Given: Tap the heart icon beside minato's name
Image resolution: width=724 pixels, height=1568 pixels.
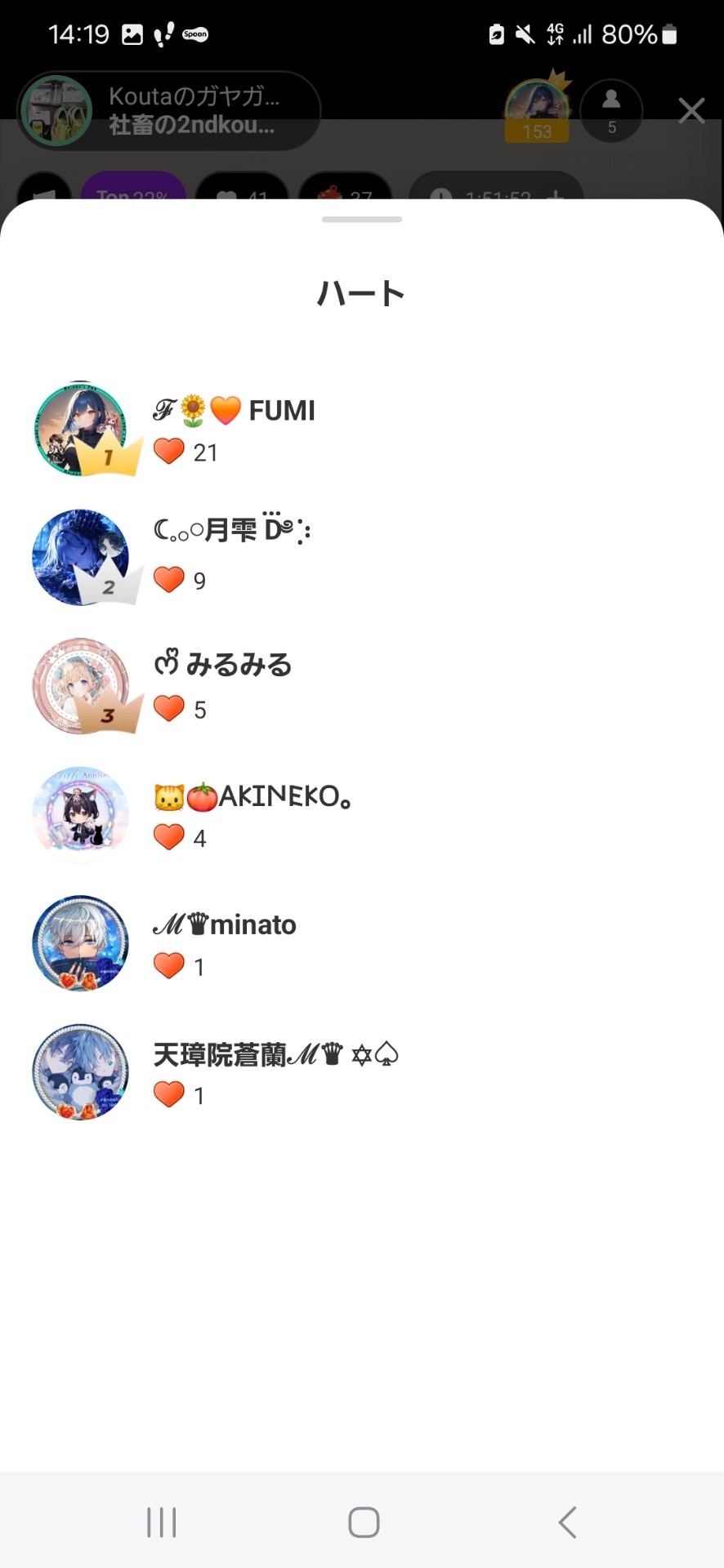Looking at the screenshot, I should (169, 966).
